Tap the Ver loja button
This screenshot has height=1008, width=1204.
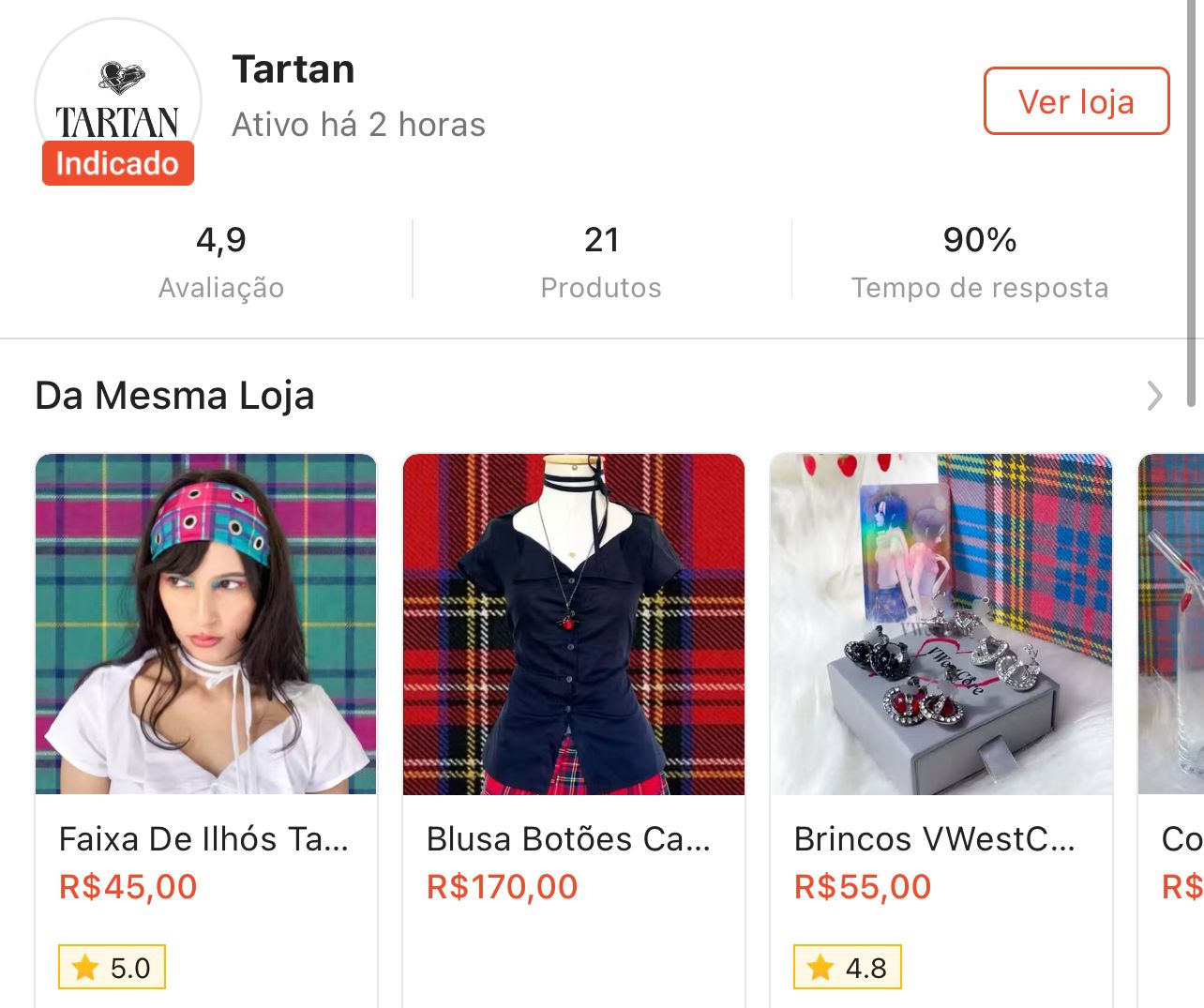pos(1076,101)
